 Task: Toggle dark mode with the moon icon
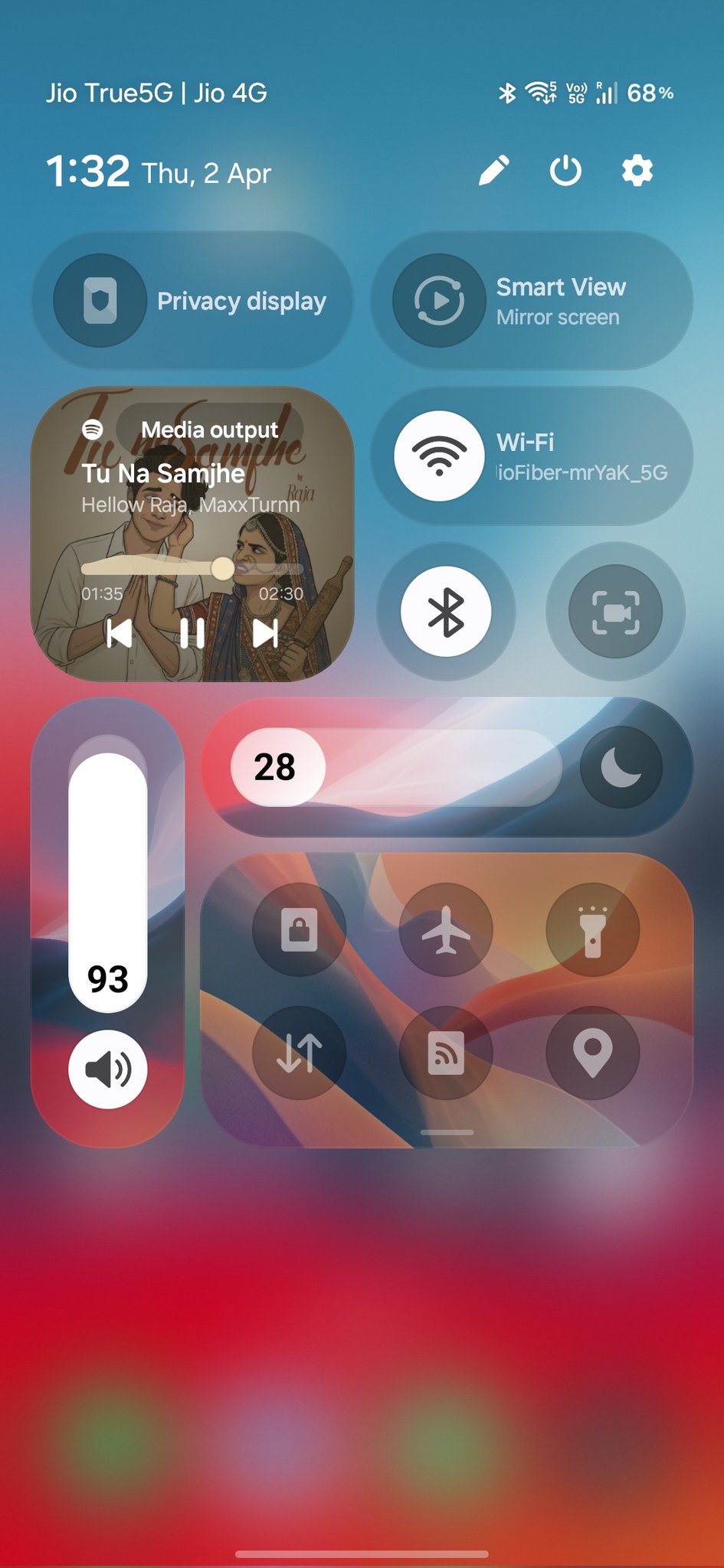click(x=622, y=767)
